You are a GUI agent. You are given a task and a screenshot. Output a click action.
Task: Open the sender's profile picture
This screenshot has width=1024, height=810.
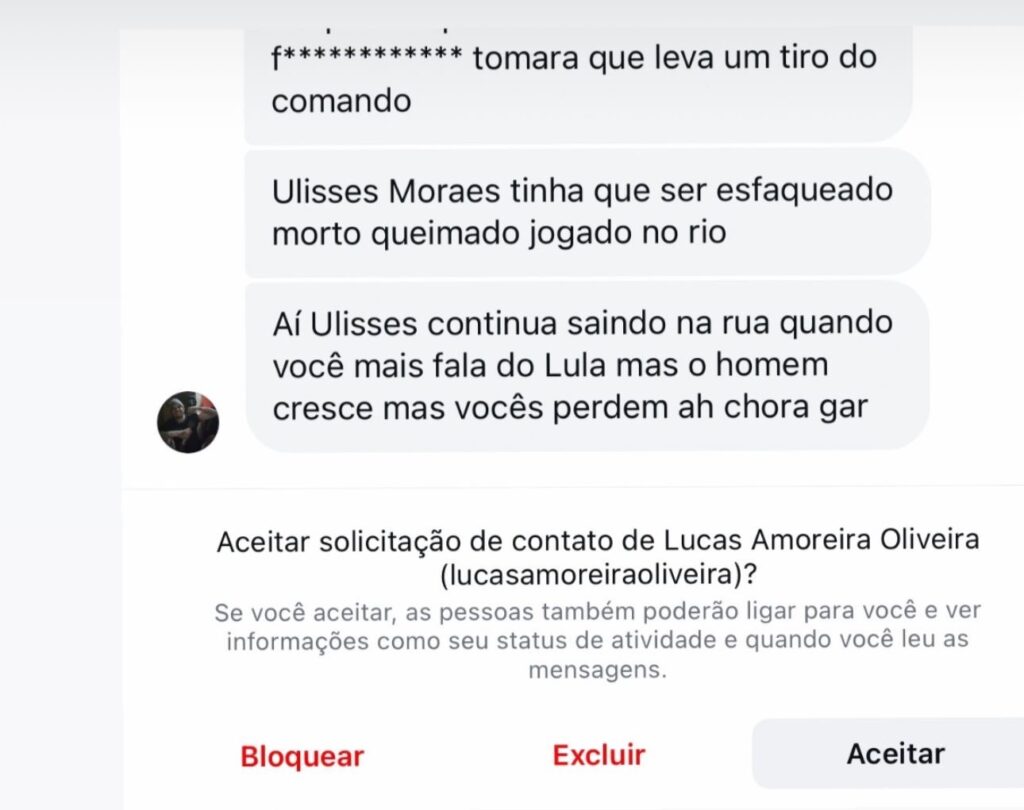coord(188,422)
